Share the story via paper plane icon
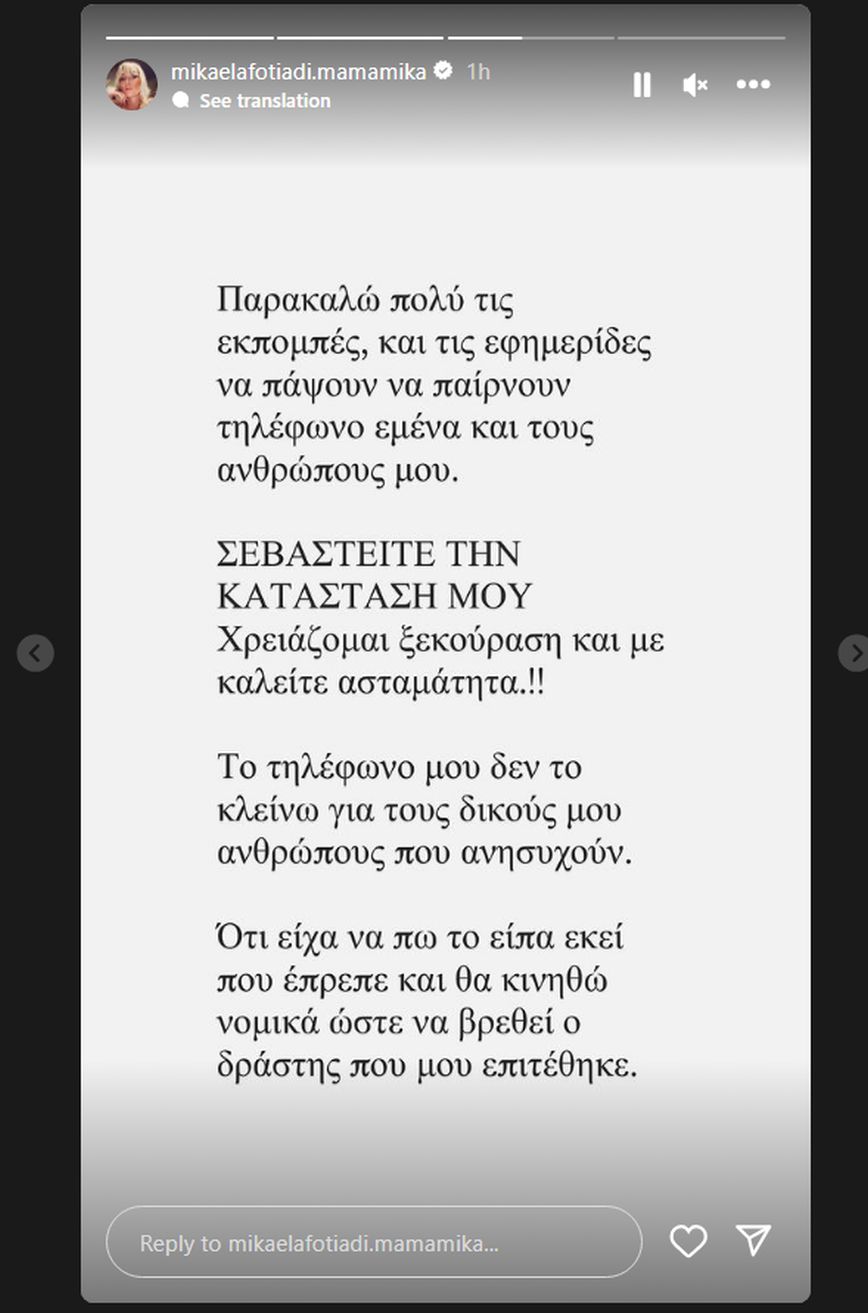Viewport: 868px width, 1313px height. pyautogui.click(x=753, y=1240)
